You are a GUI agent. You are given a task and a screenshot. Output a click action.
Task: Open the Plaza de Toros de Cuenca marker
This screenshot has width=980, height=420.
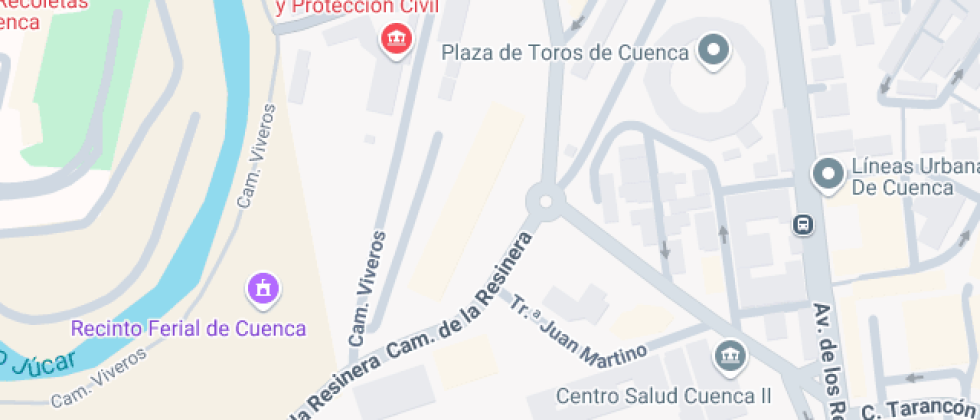click(713, 50)
